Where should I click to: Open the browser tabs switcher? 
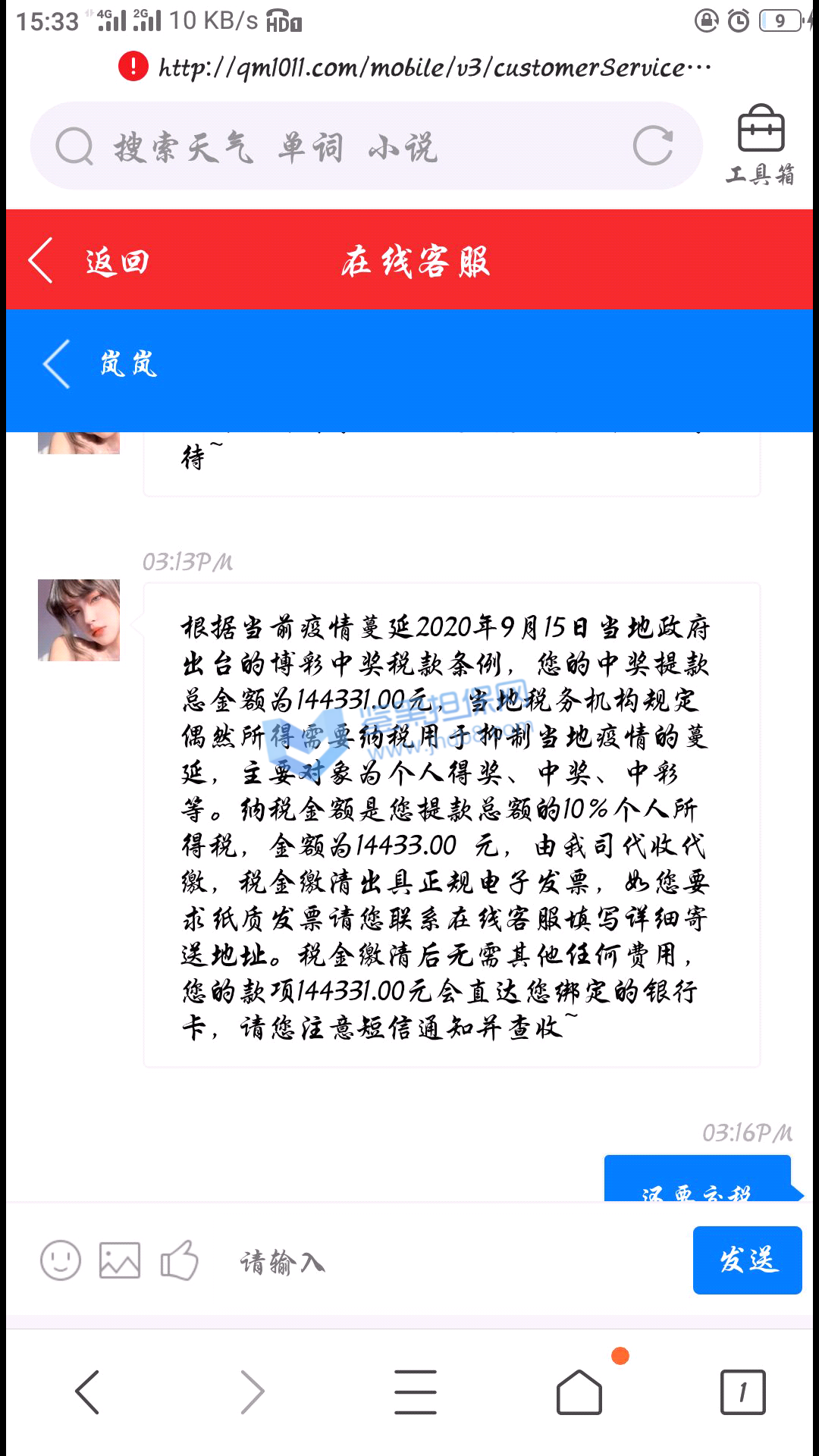(742, 1392)
